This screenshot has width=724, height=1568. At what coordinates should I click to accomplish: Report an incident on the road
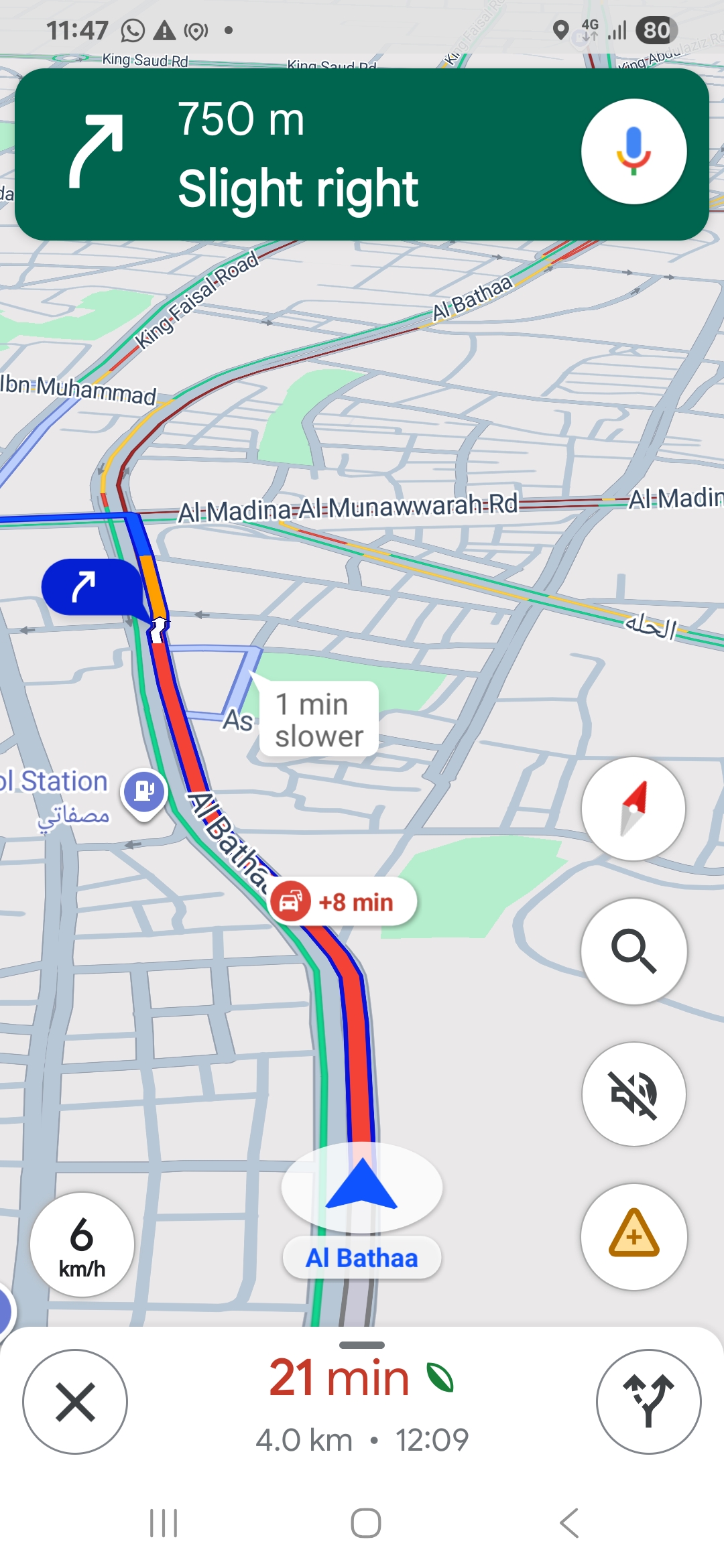click(x=633, y=1236)
